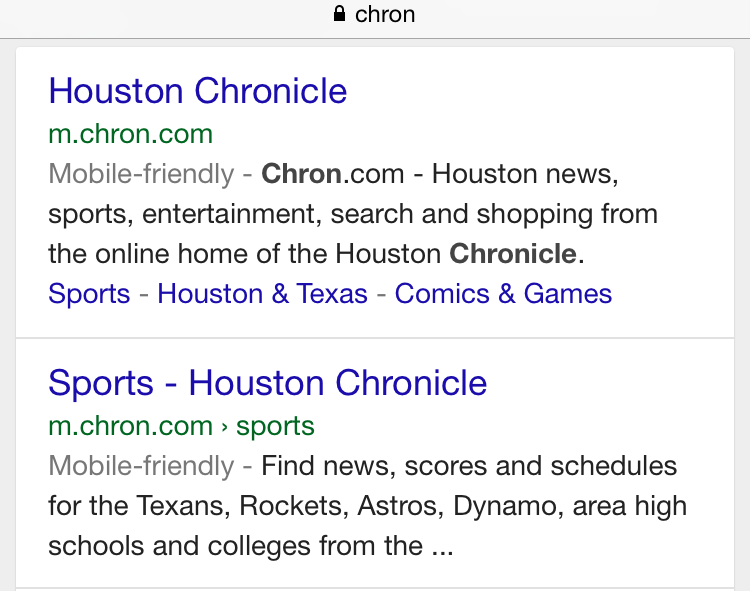Tap the chron address bar

[375, 15]
